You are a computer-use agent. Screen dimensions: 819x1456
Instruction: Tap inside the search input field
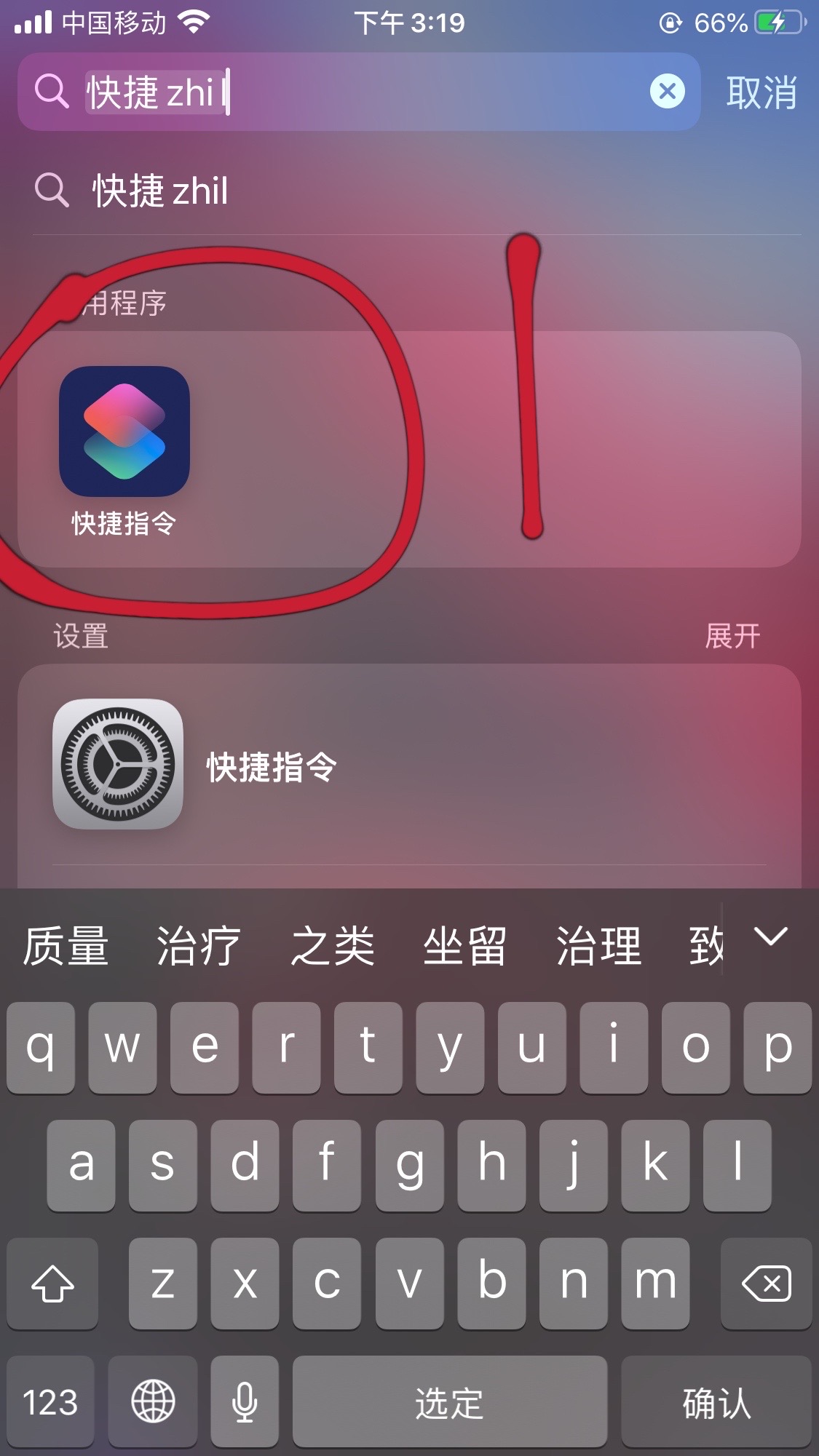coord(328,93)
